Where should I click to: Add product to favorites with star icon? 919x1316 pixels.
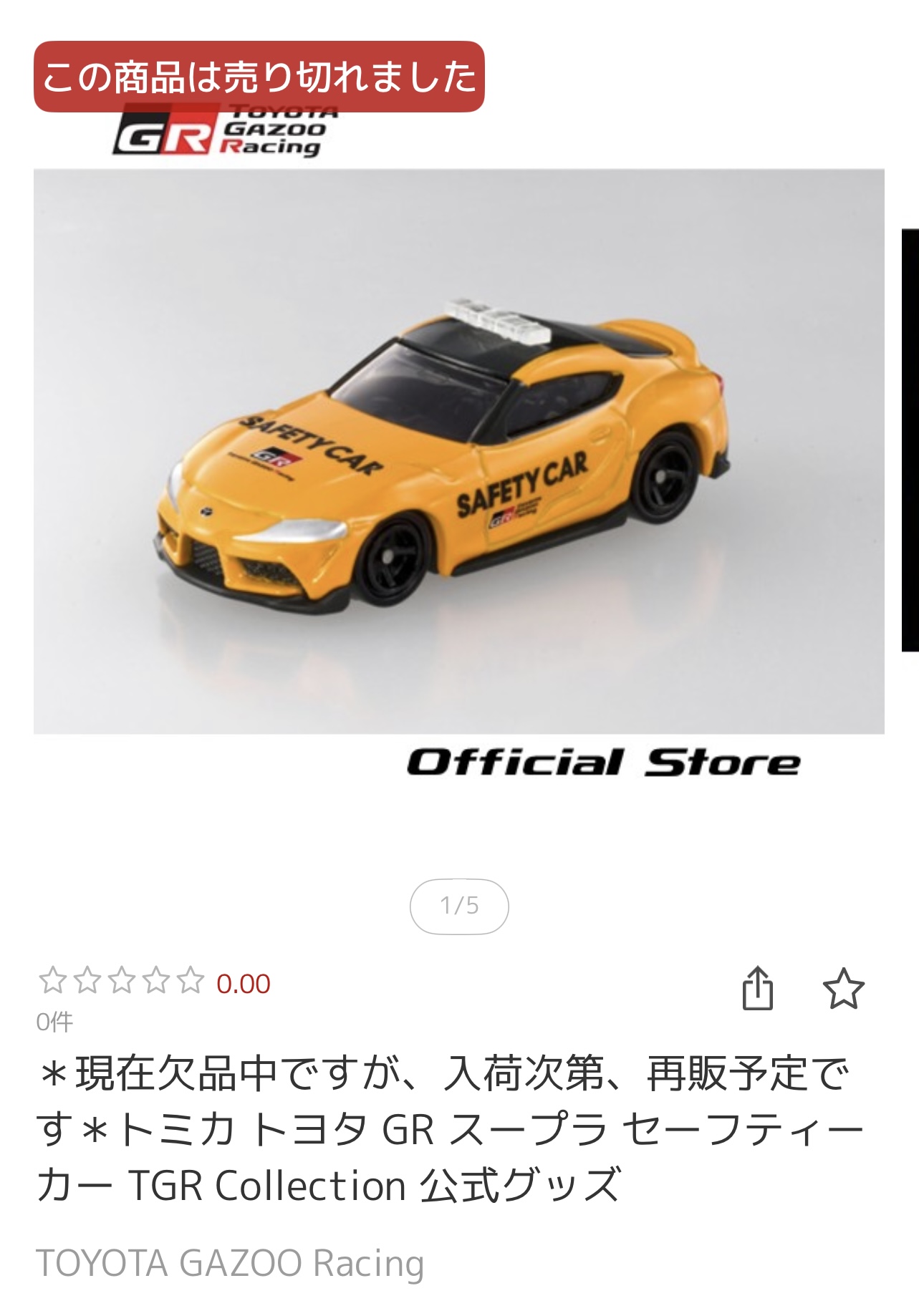(x=843, y=989)
